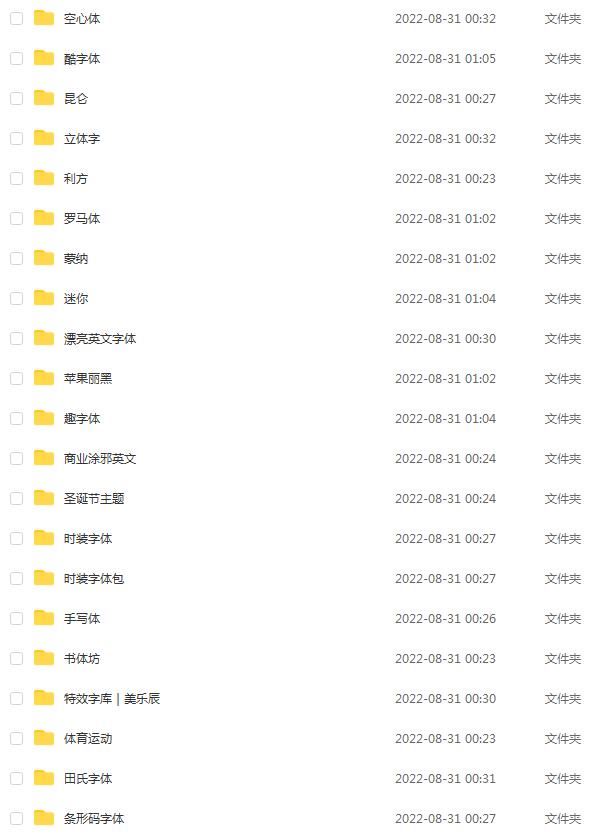The image size is (604, 836).
Task: Tick the 书体坊 checkbox
Action: [16, 659]
